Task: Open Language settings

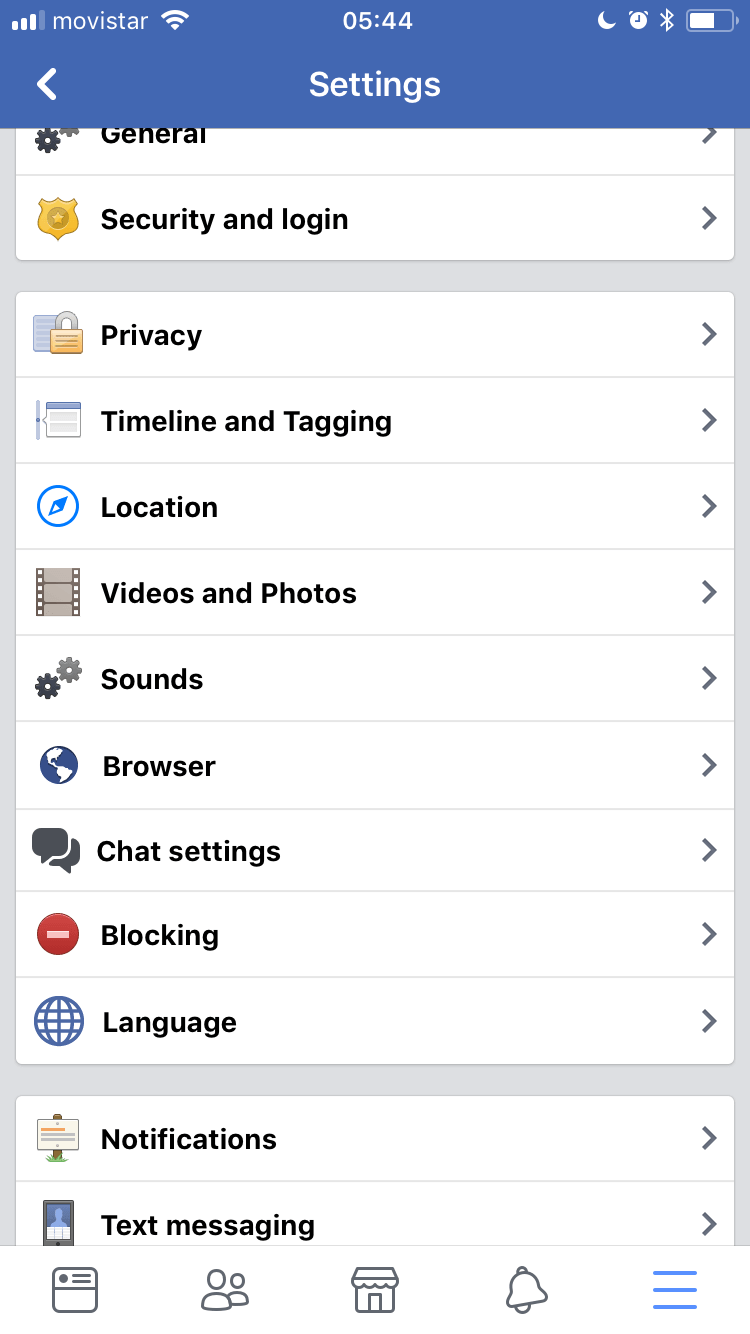Action: coord(375,1021)
